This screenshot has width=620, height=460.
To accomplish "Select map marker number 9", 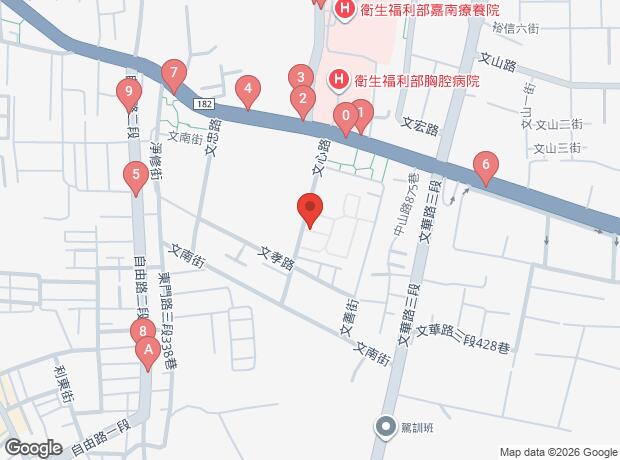I will (128, 94).
